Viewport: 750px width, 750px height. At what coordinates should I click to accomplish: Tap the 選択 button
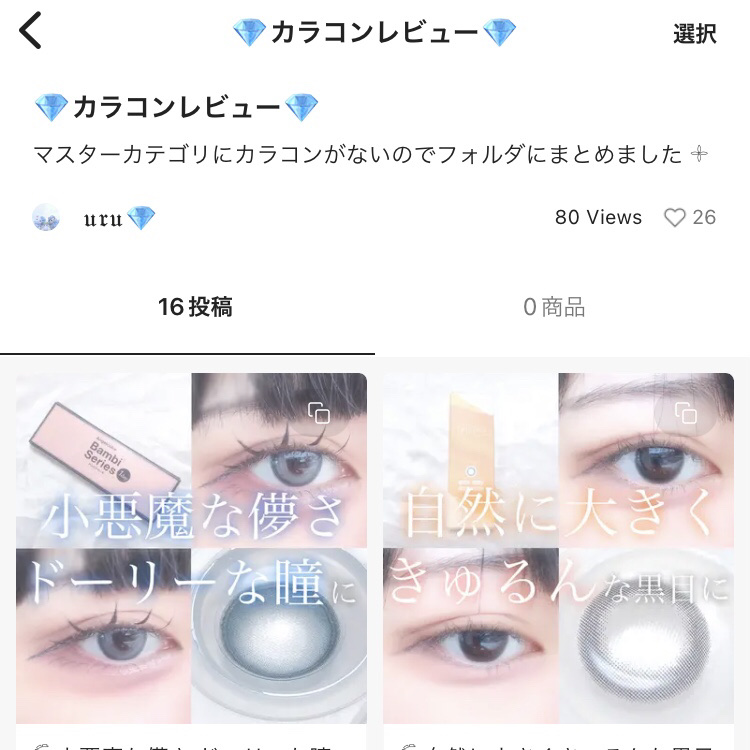tap(695, 33)
